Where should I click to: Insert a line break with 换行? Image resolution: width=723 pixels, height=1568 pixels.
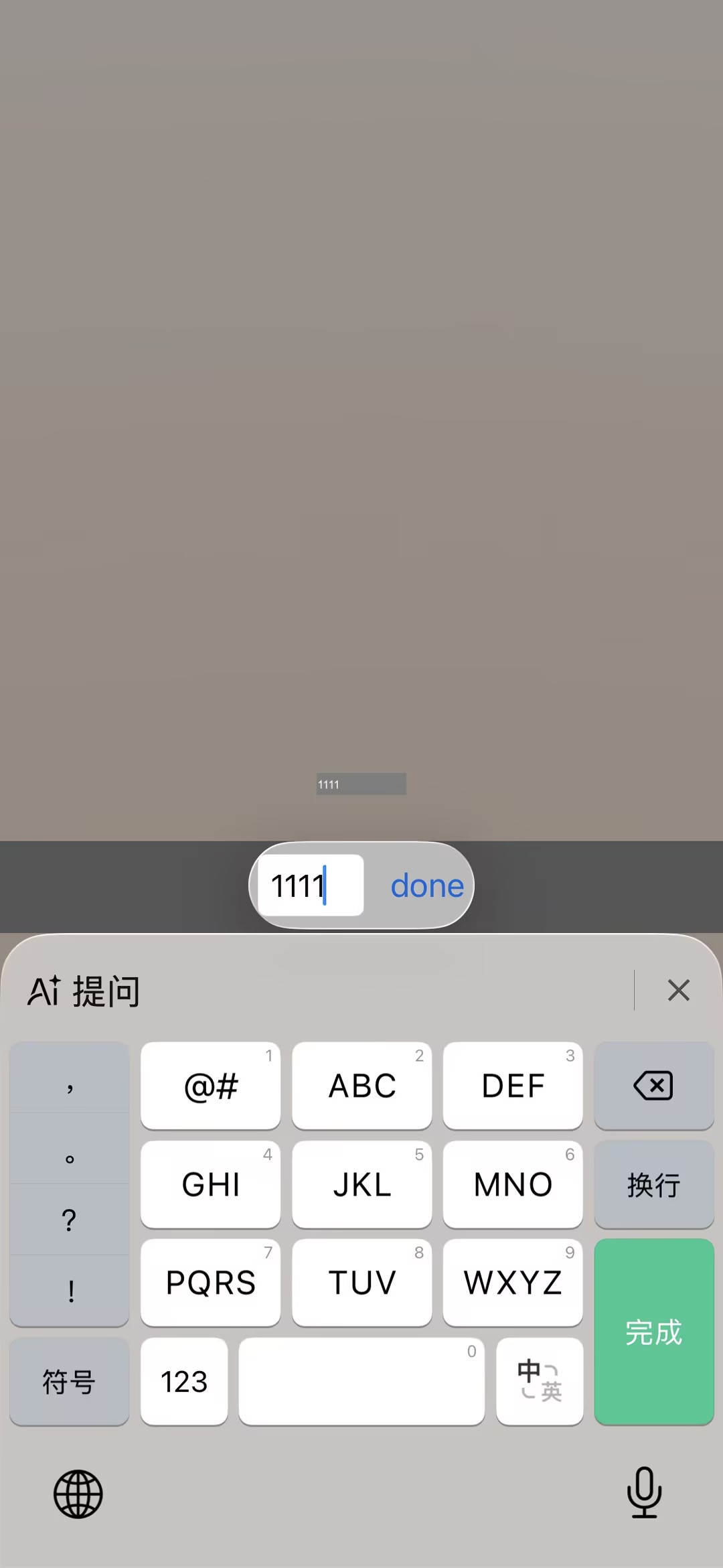point(653,1184)
